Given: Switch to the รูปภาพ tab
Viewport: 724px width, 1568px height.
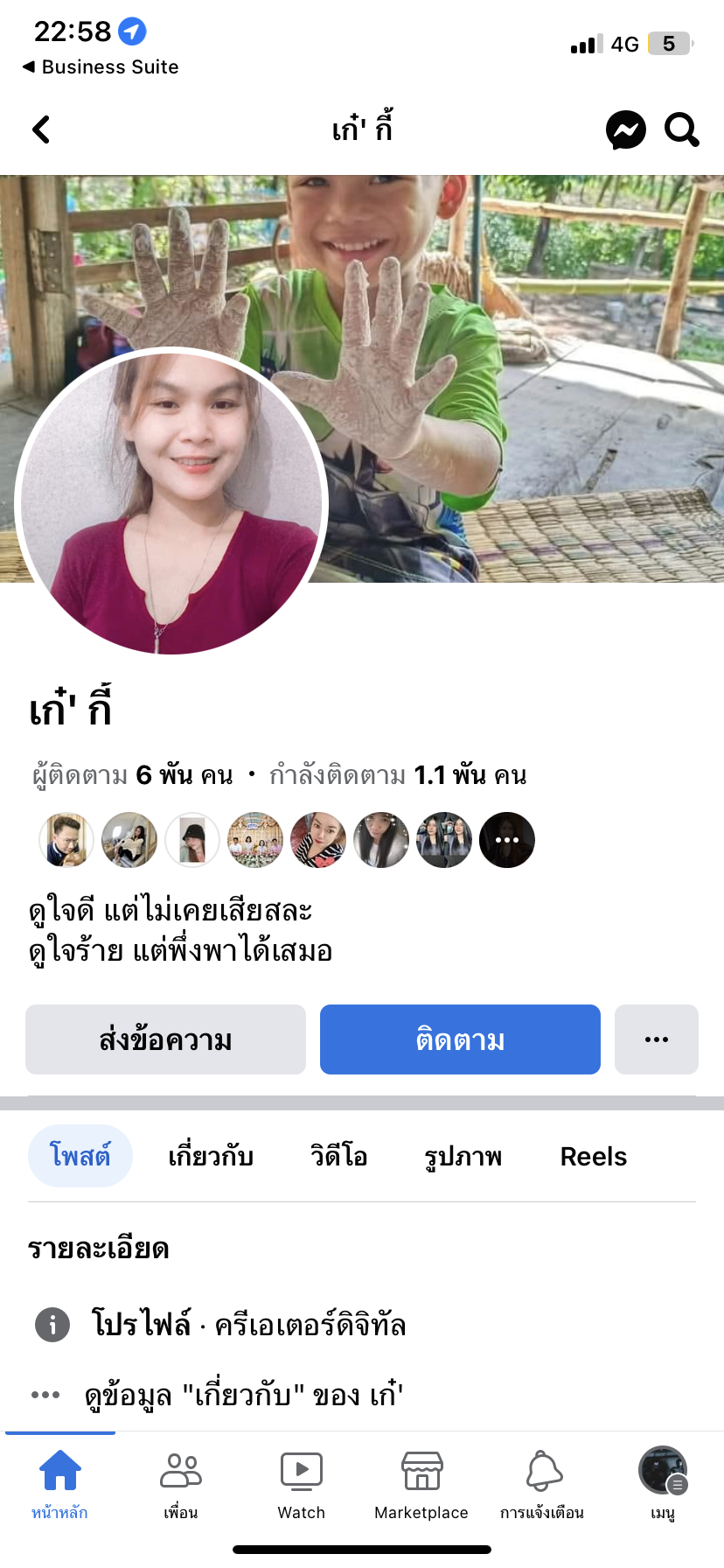Looking at the screenshot, I should coord(463,1156).
